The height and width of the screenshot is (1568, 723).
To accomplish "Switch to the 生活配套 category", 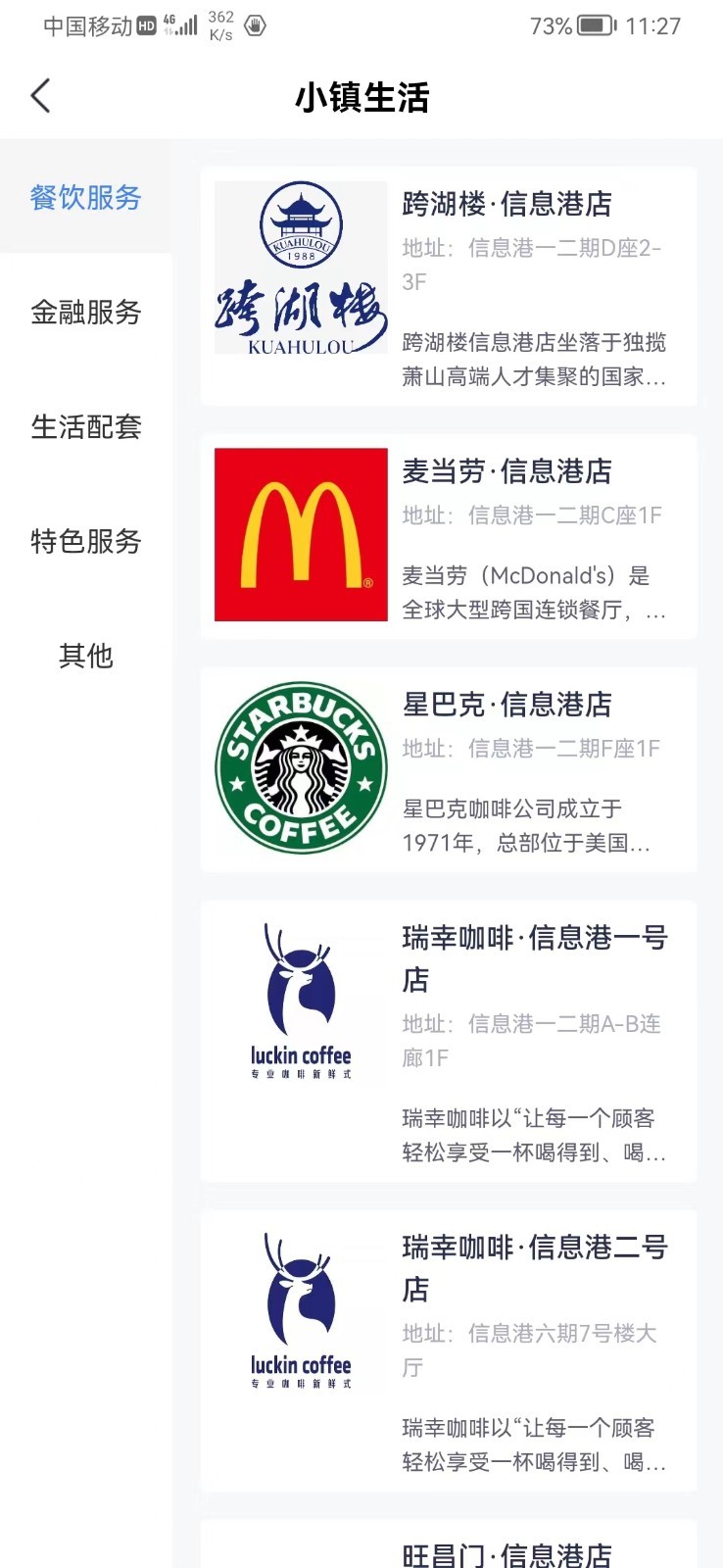I will [86, 426].
